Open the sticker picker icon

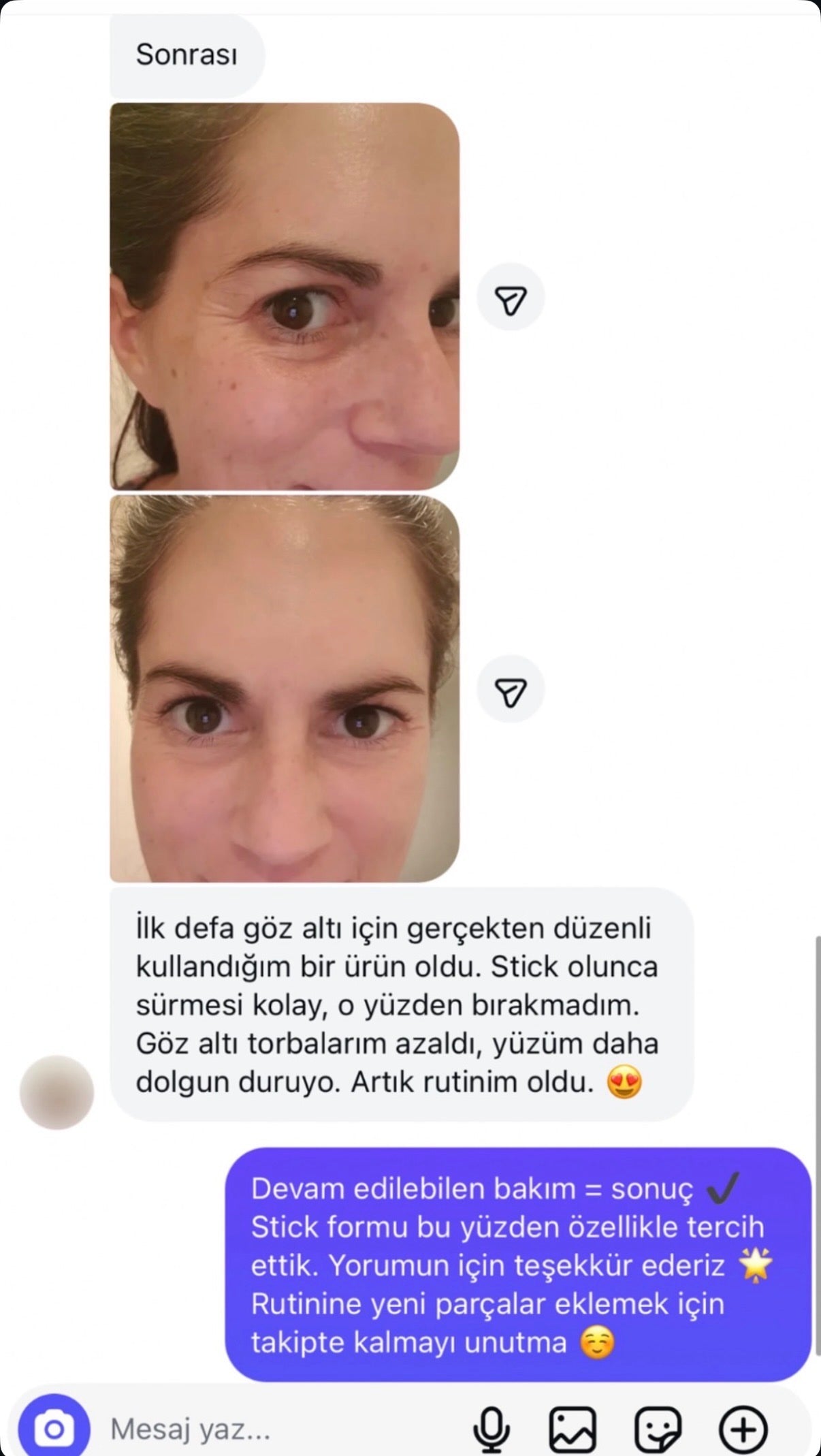click(658, 1429)
